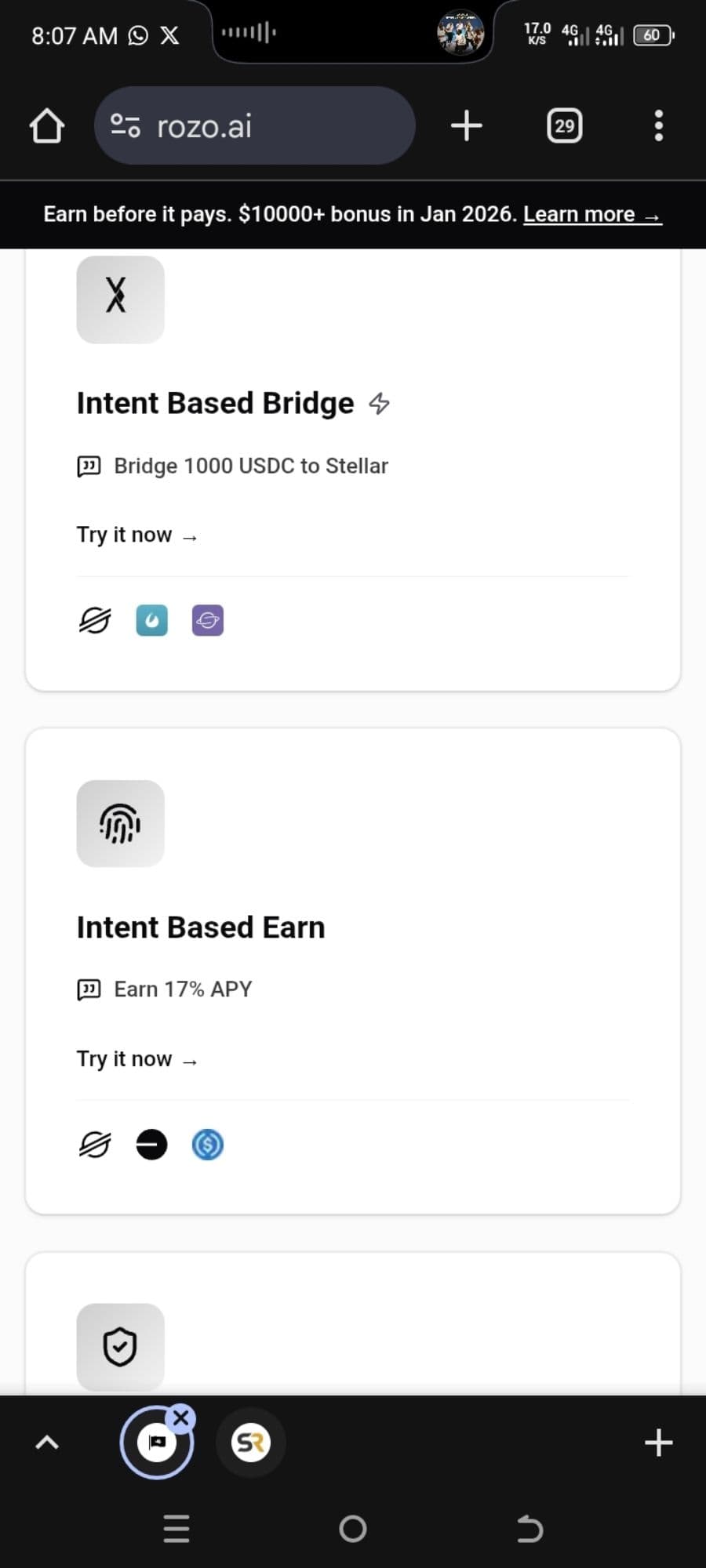
Task: Open the tab switcher showing 29 tabs
Action: coord(564,125)
